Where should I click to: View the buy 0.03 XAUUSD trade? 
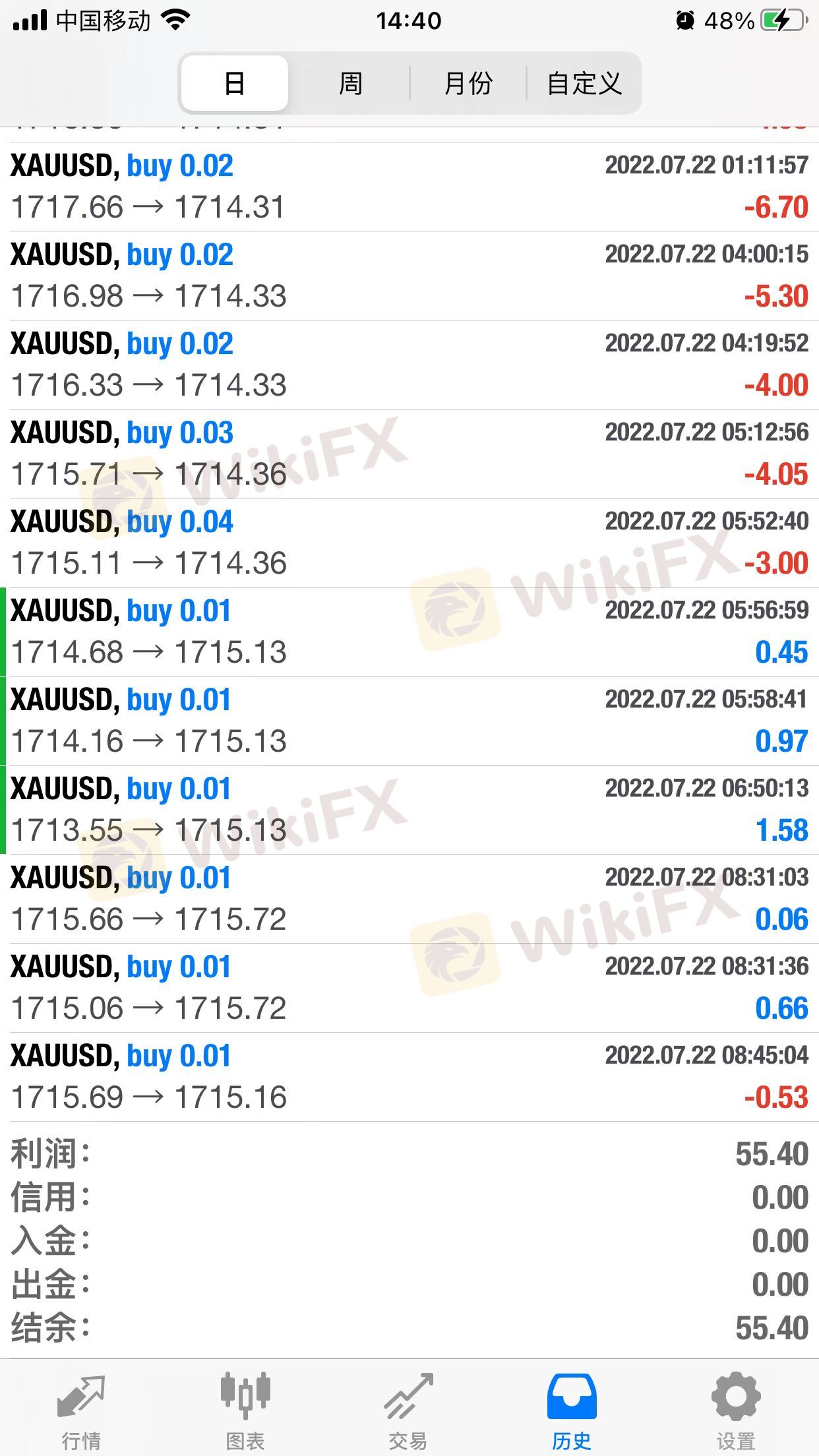pos(409,454)
